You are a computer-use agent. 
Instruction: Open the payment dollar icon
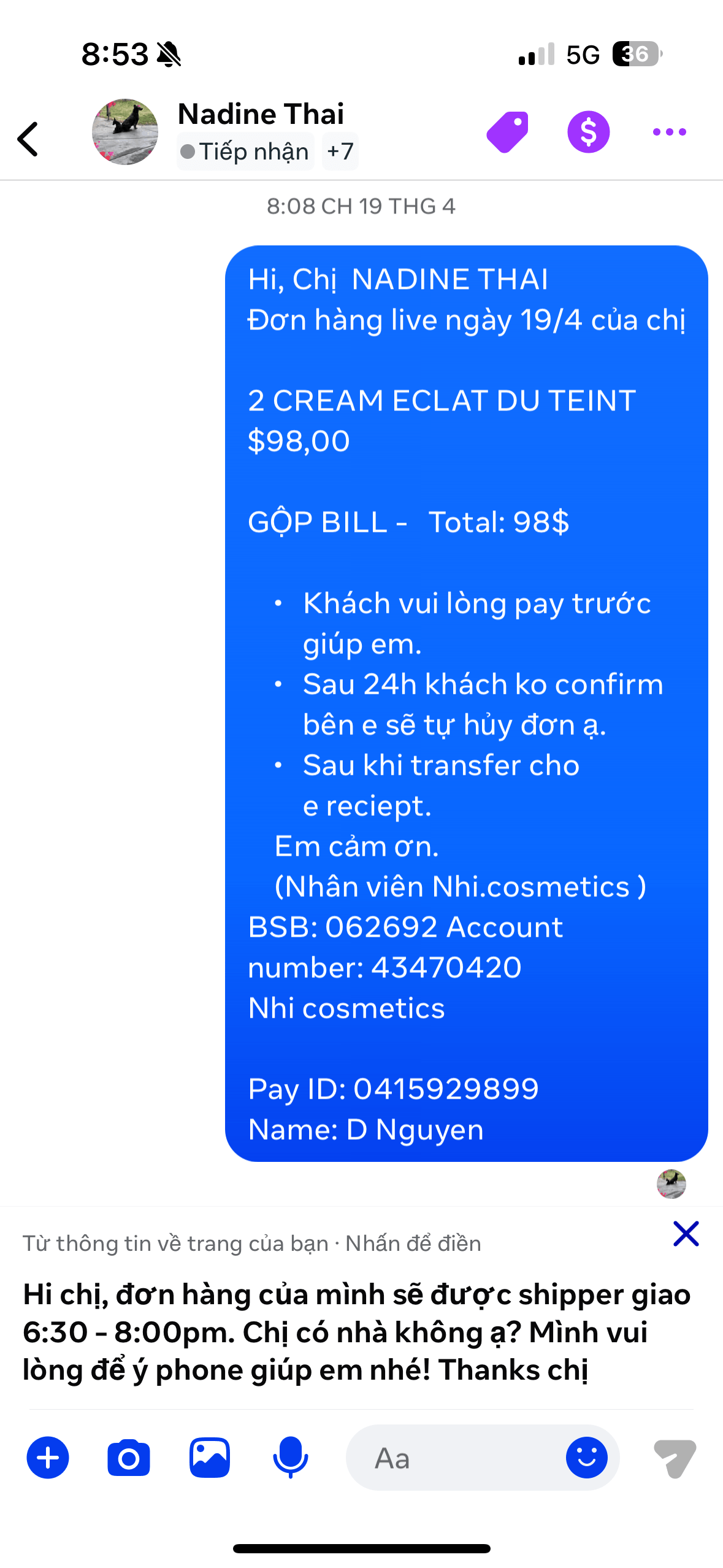click(x=588, y=132)
